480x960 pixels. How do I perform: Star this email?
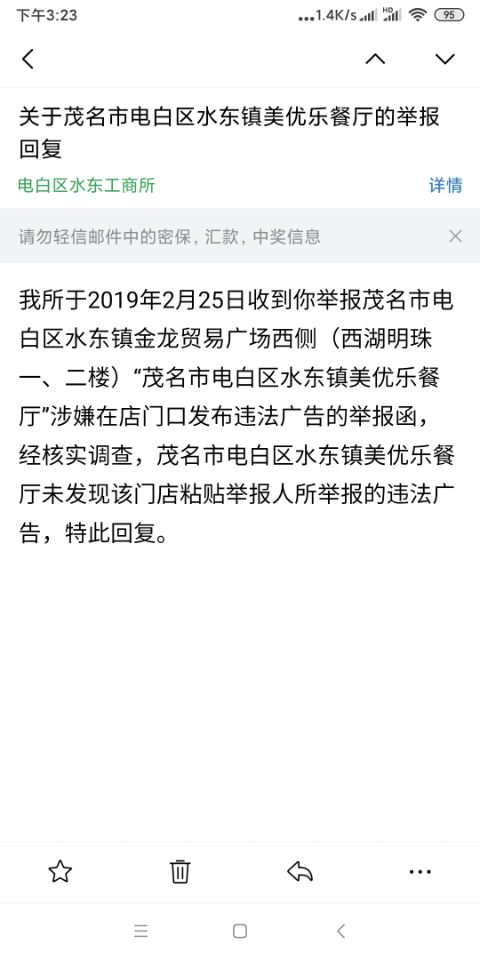pyautogui.click(x=60, y=871)
